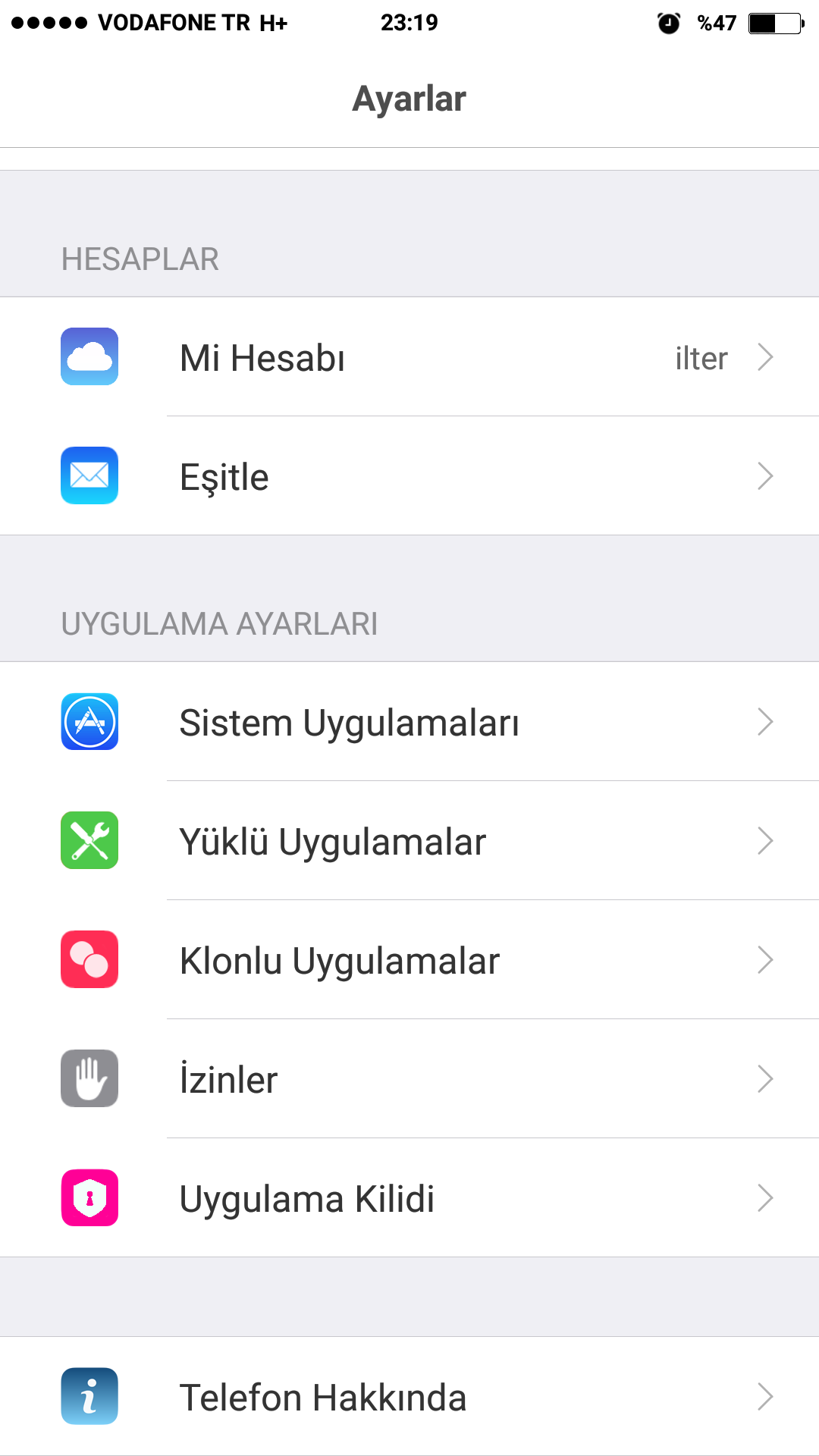Open the Mi Hesabı account row
The width and height of the screenshot is (819, 1456).
coord(409,357)
